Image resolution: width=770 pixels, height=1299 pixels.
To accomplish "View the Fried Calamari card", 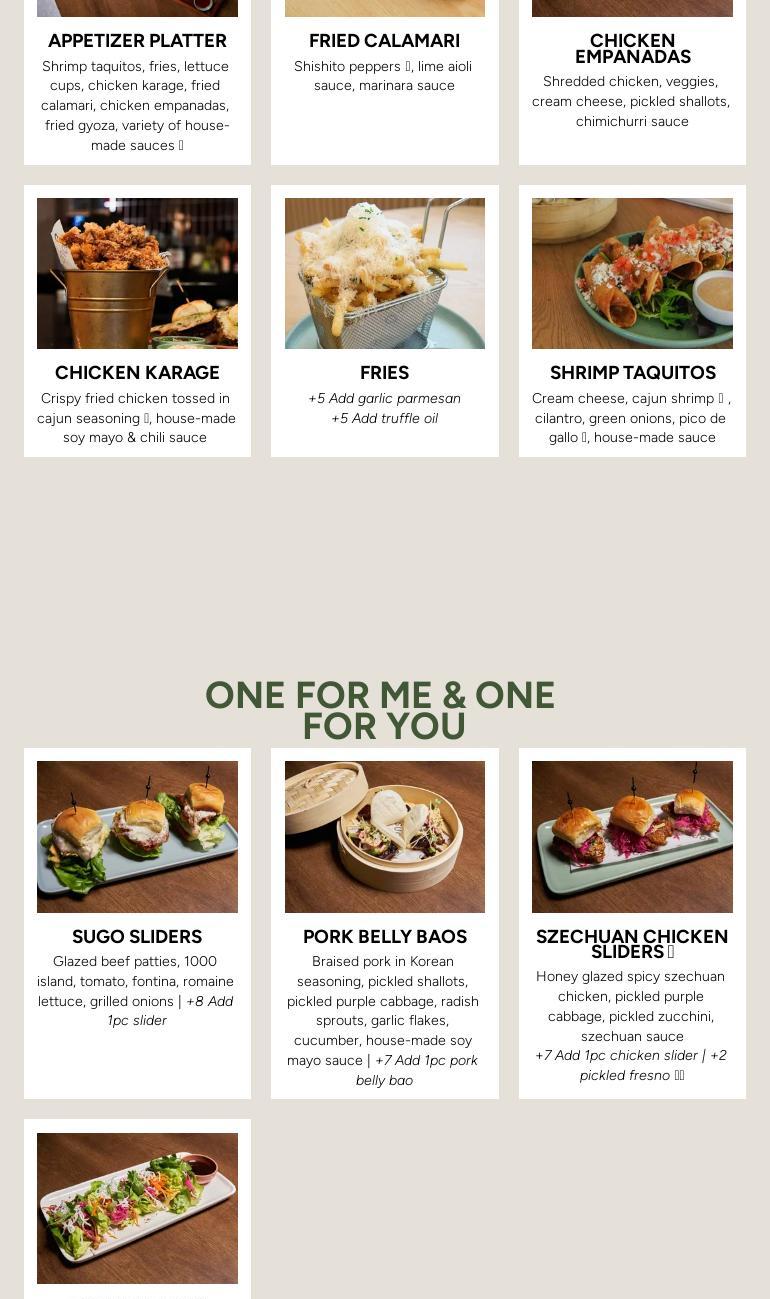I will point(385,82).
